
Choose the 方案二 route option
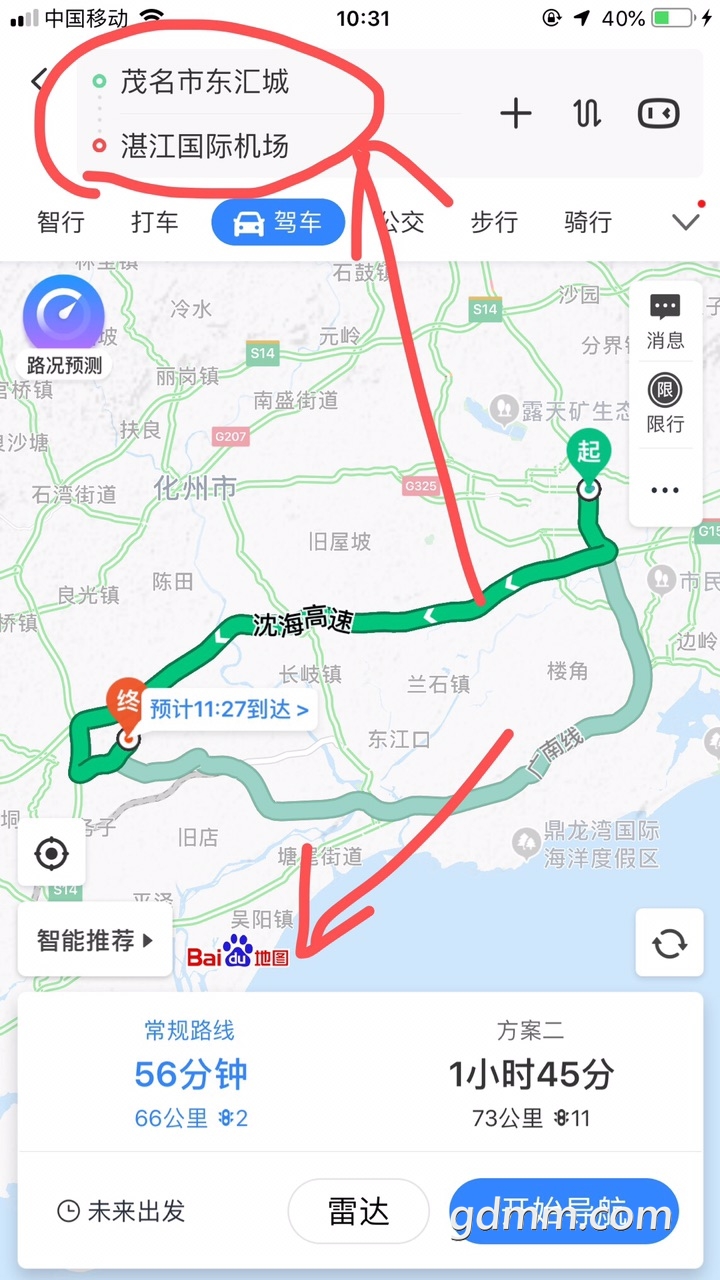tap(531, 1074)
